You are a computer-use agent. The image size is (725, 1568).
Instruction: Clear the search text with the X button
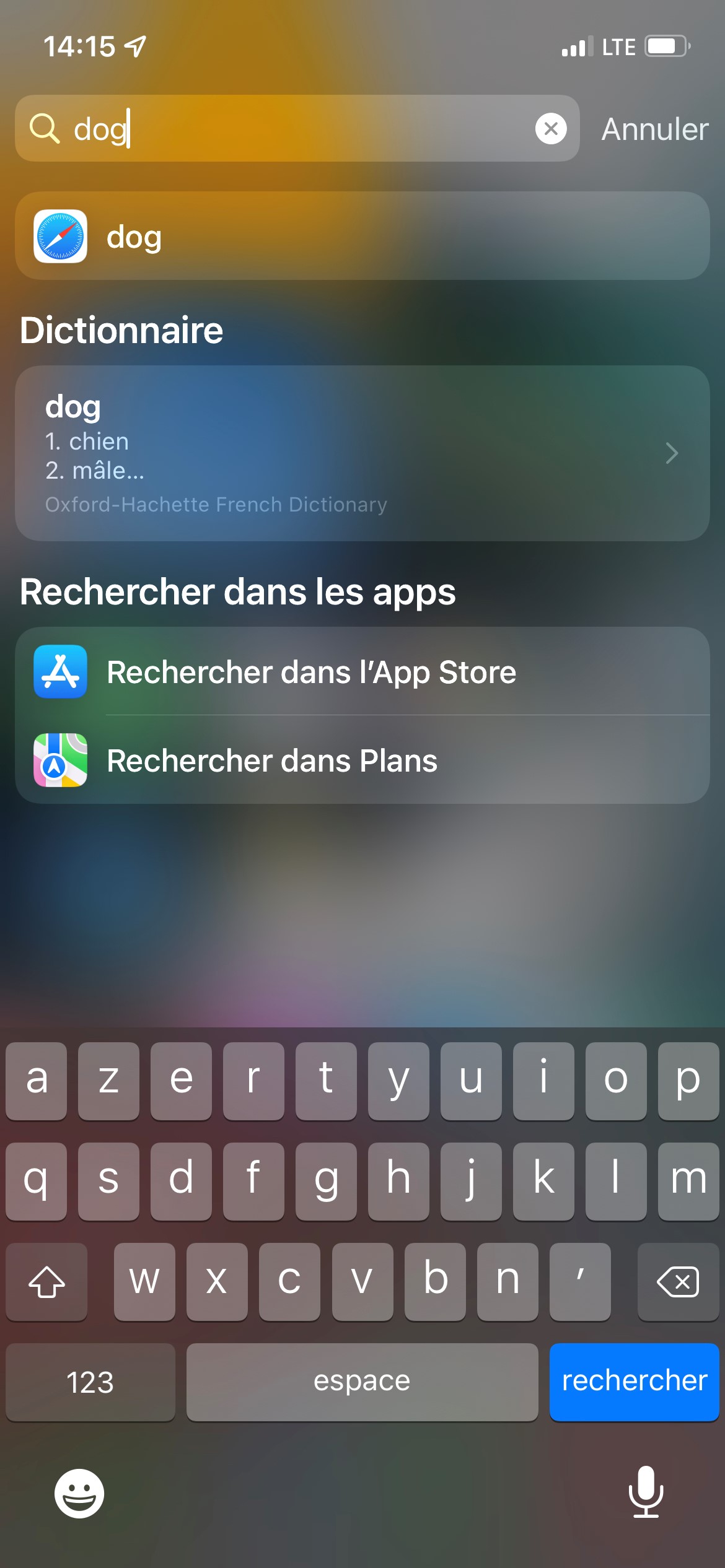550,129
